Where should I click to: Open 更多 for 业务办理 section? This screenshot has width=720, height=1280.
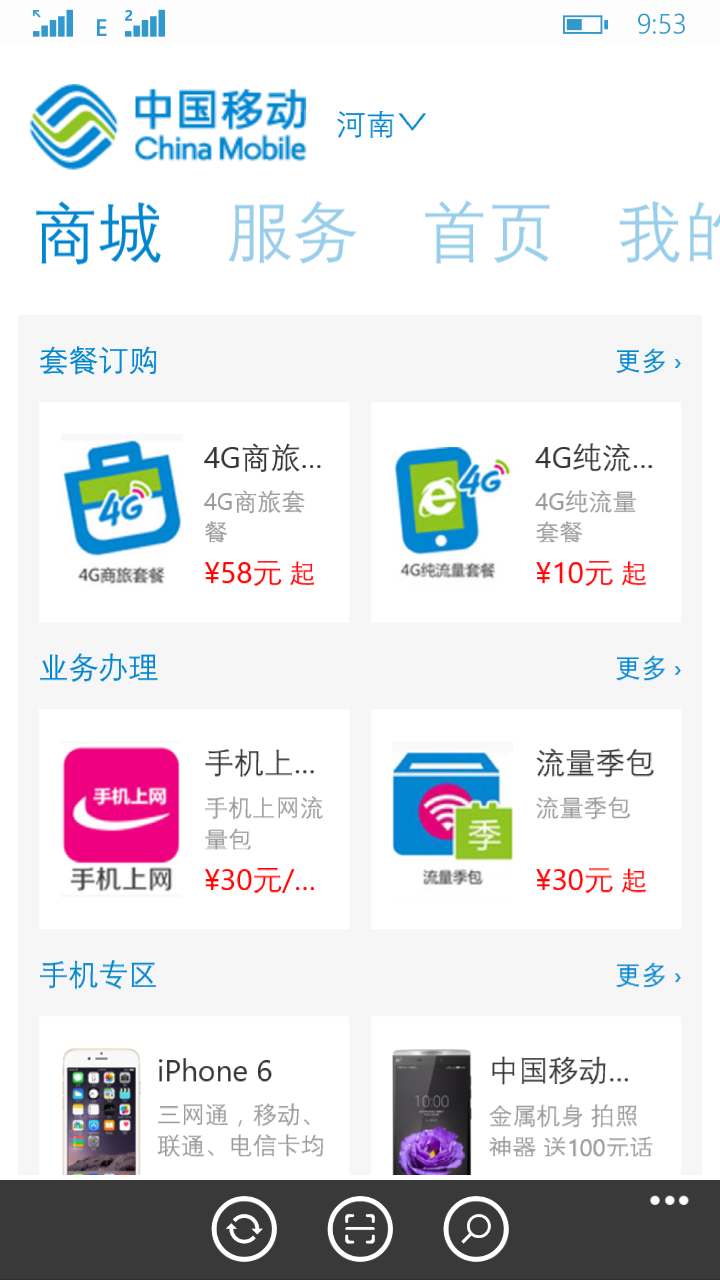coord(648,668)
